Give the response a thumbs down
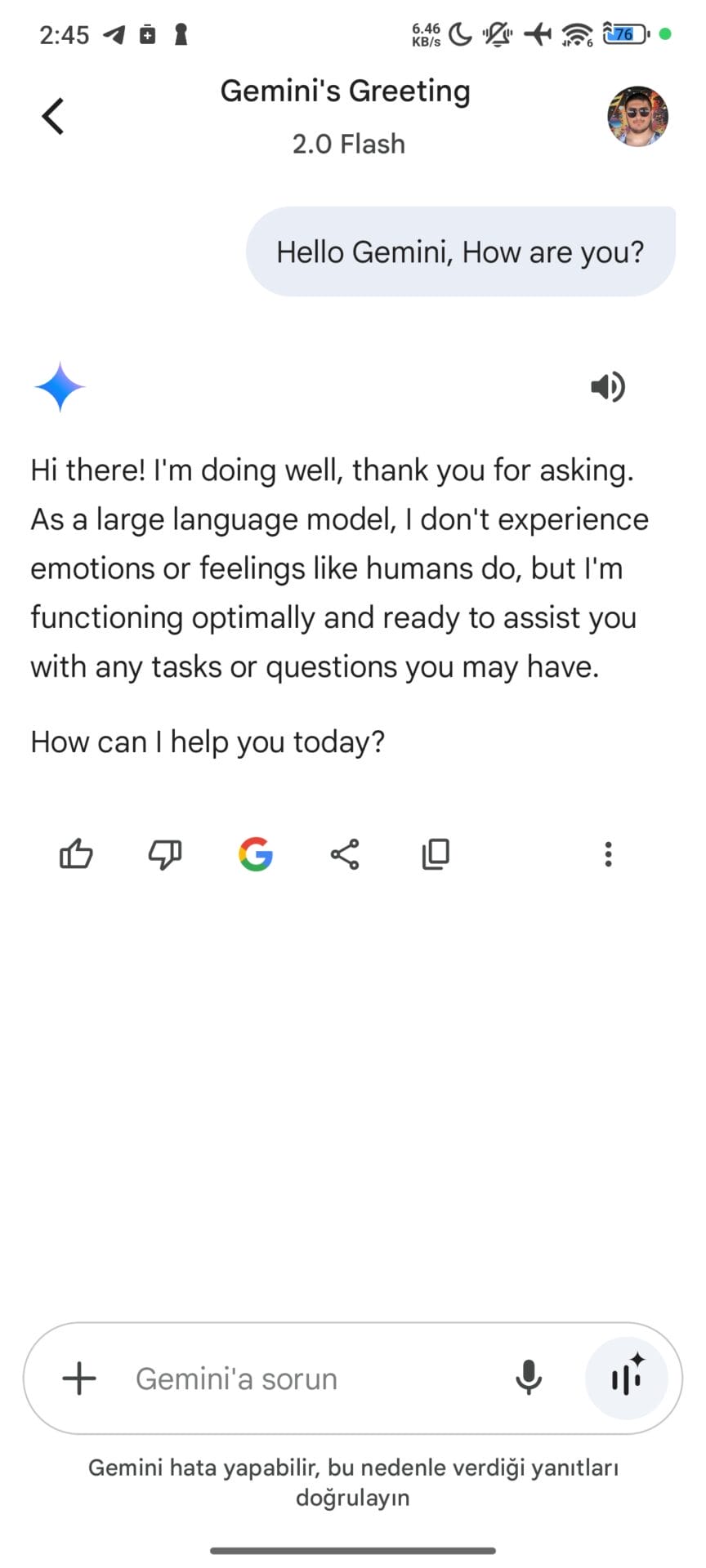Image resolution: width=706 pixels, height=1568 pixels. pyautogui.click(x=165, y=854)
